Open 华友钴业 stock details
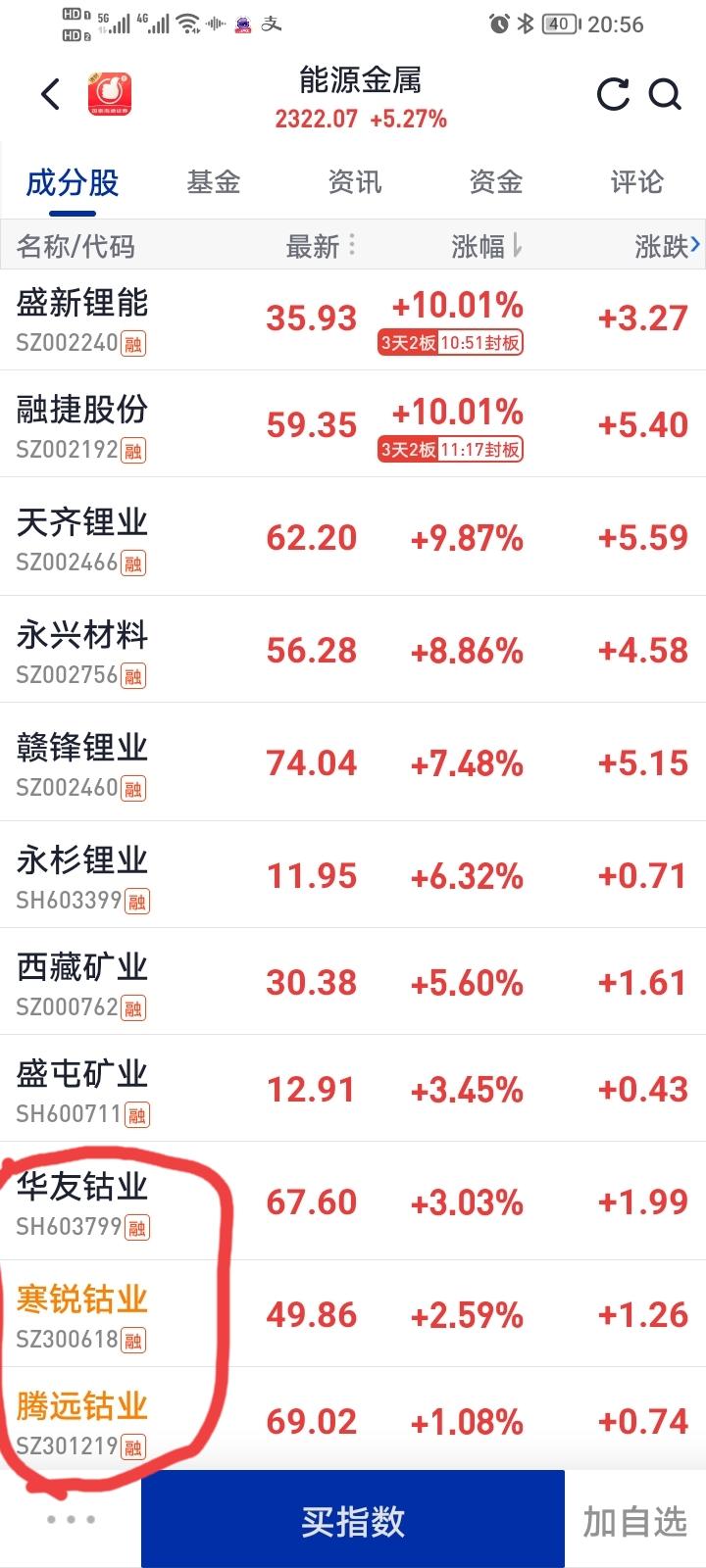Screen dimensions: 706x1568 [82, 1201]
